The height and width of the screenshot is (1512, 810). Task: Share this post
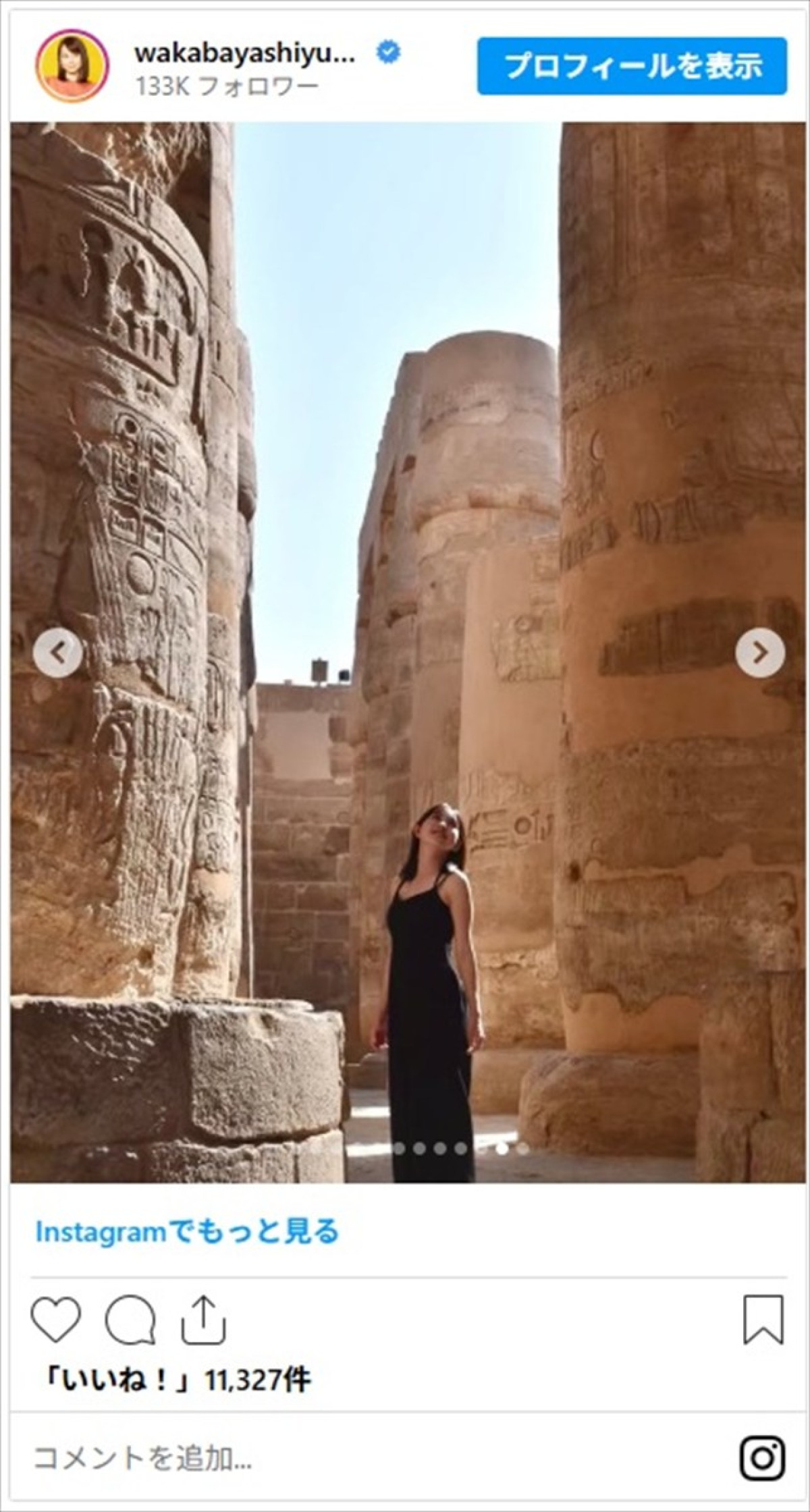click(202, 1318)
